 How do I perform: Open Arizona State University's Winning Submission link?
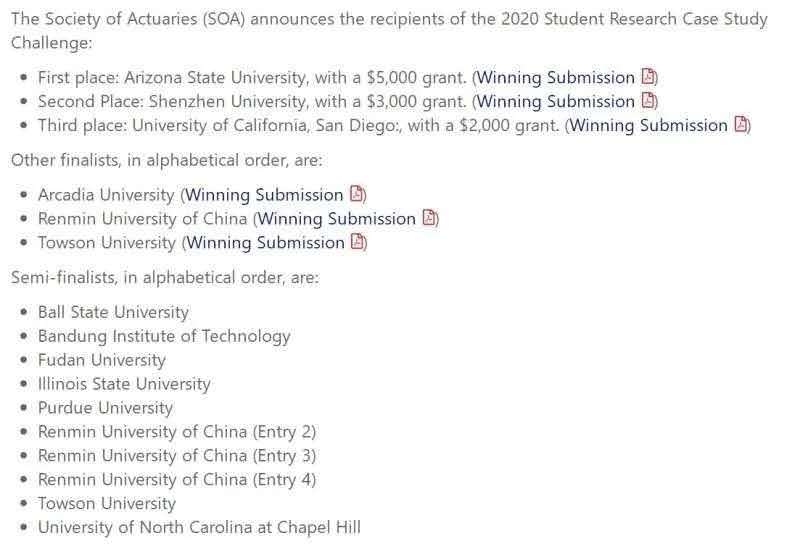point(557,77)
